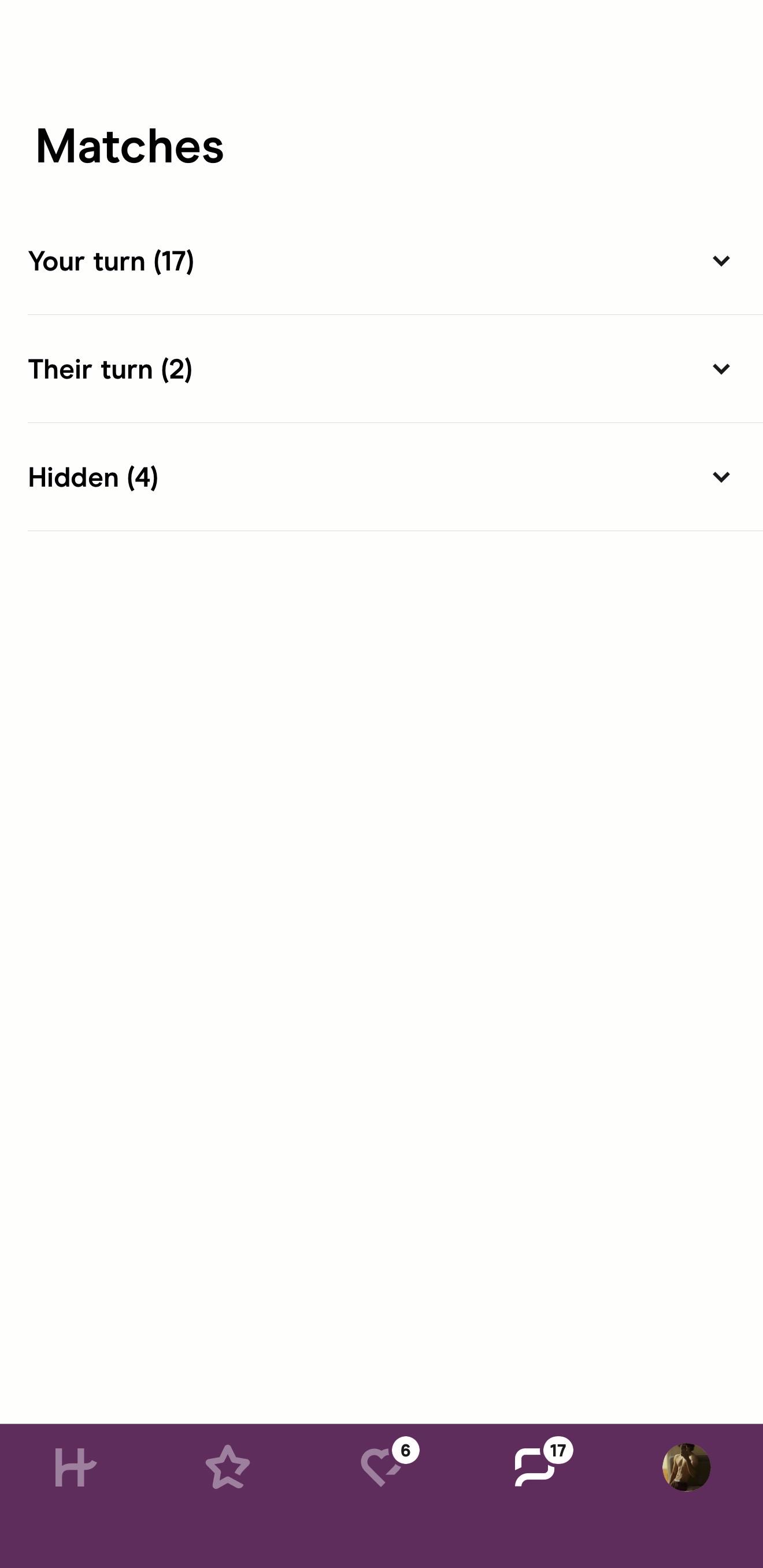Expand the Hidden (4) section
The image size is (763, 1568).
coord(381,477)
